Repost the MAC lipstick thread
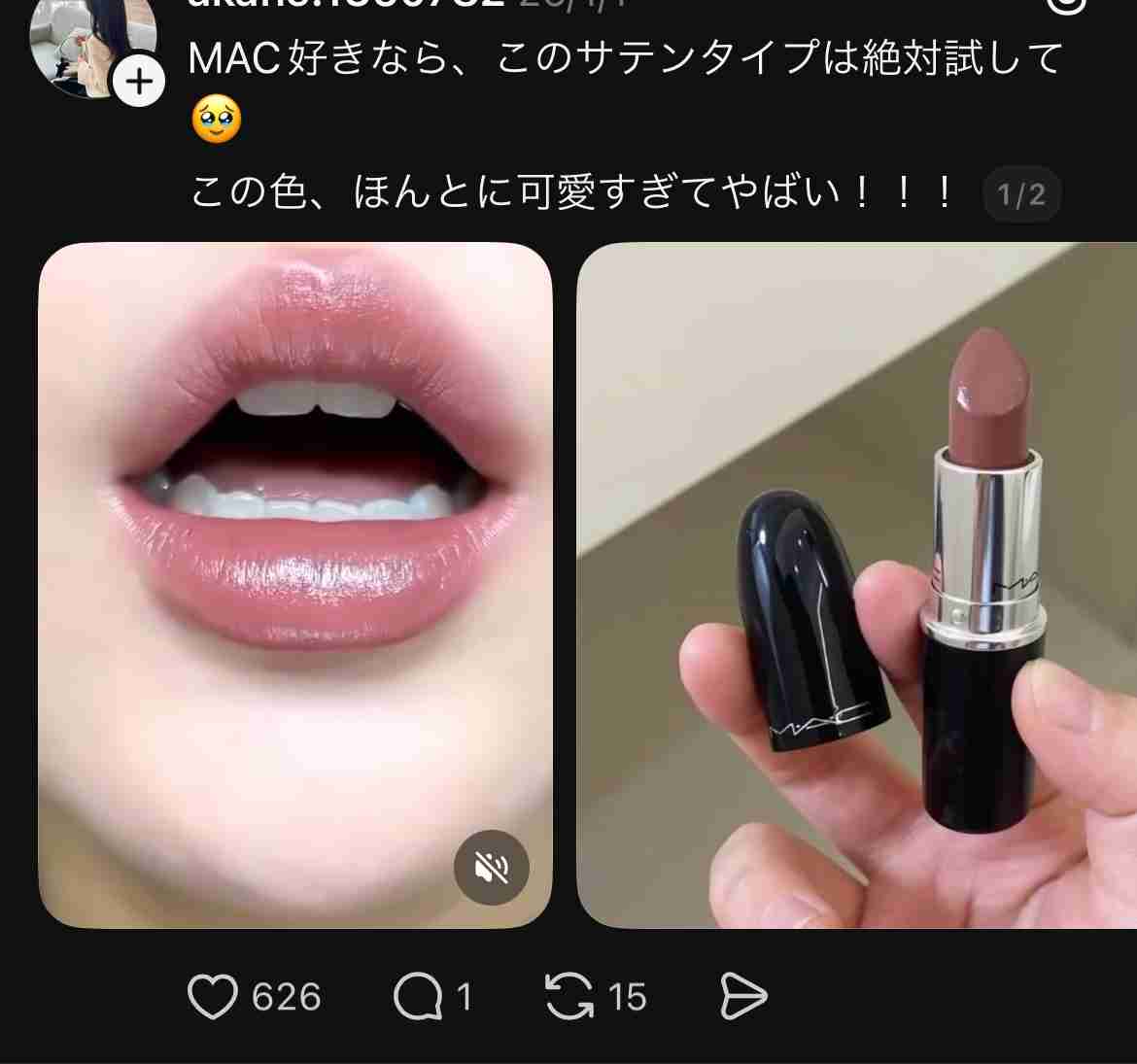Image resolution: width=1137 pixels, height=1064 pixels. pos(569,997)
